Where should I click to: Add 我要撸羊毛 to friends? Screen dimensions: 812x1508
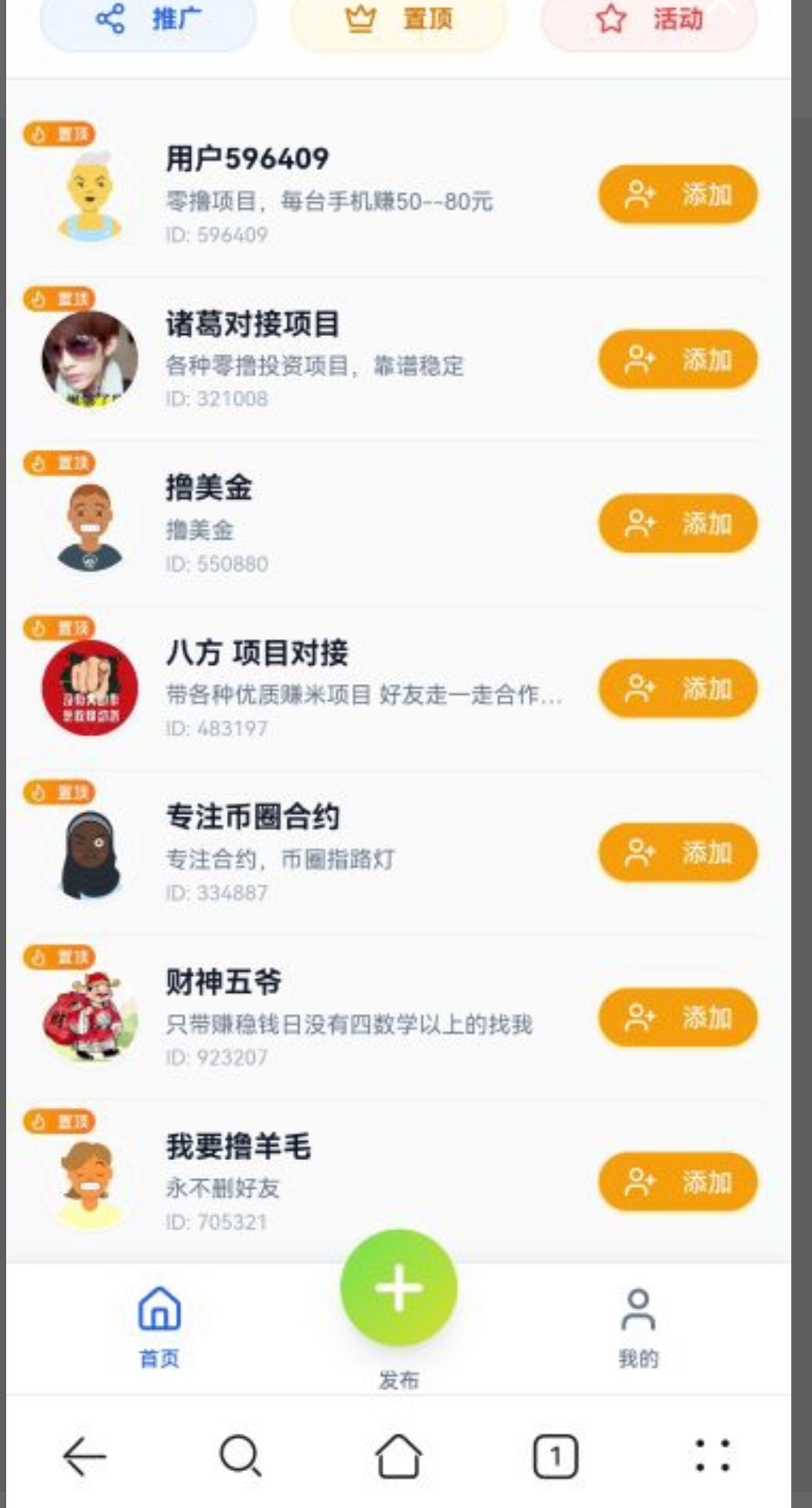point(677,1182)
